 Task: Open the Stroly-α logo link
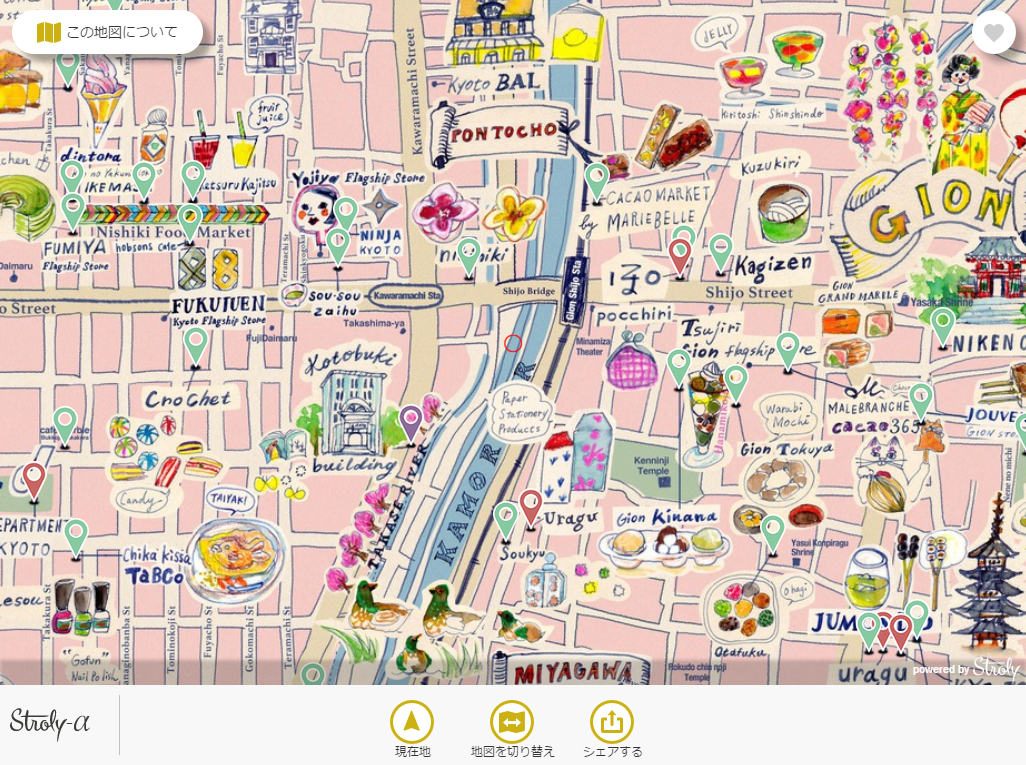(x=50, y=722)
